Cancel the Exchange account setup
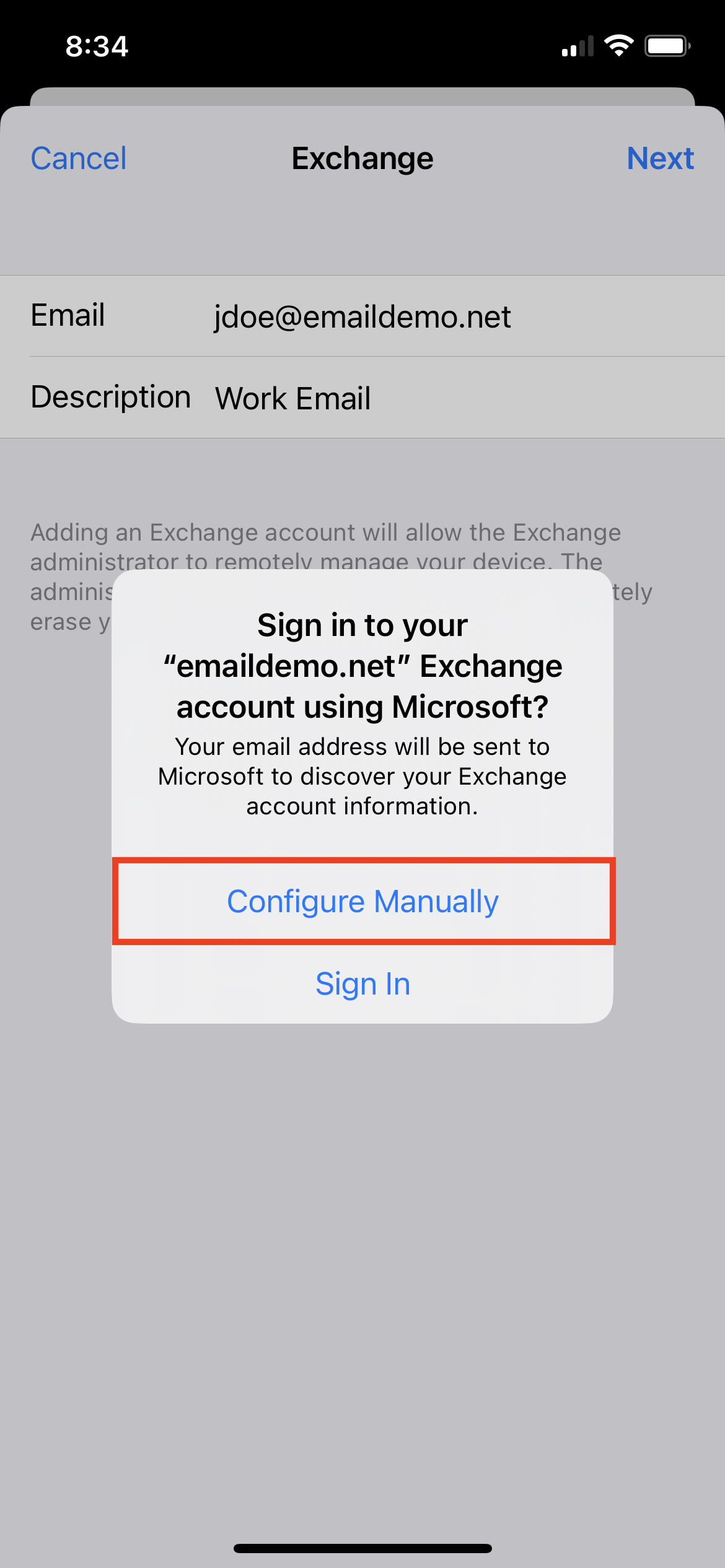The height and width of the screenshot is (1568, 725). tap(79, 159)
